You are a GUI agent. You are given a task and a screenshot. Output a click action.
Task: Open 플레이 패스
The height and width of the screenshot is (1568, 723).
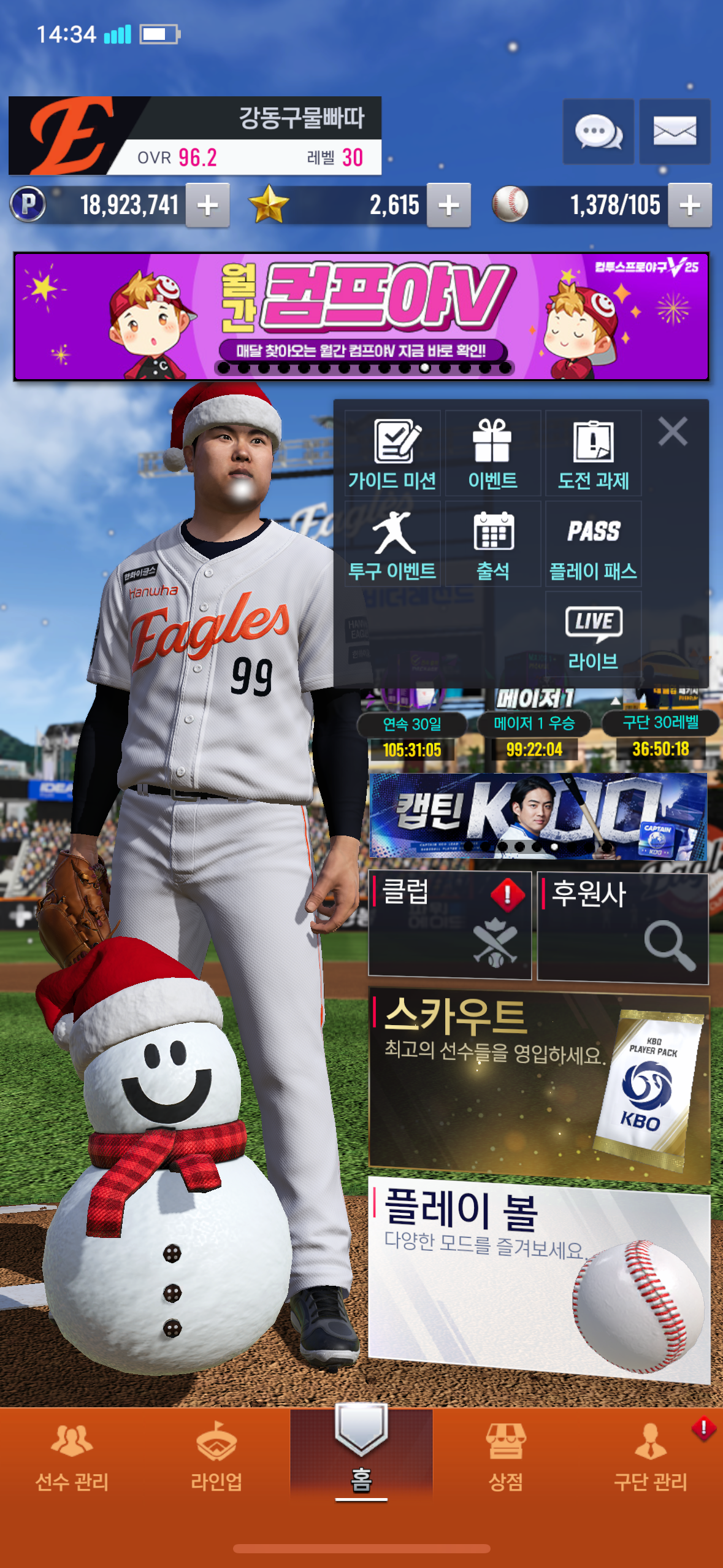[593, 545]
